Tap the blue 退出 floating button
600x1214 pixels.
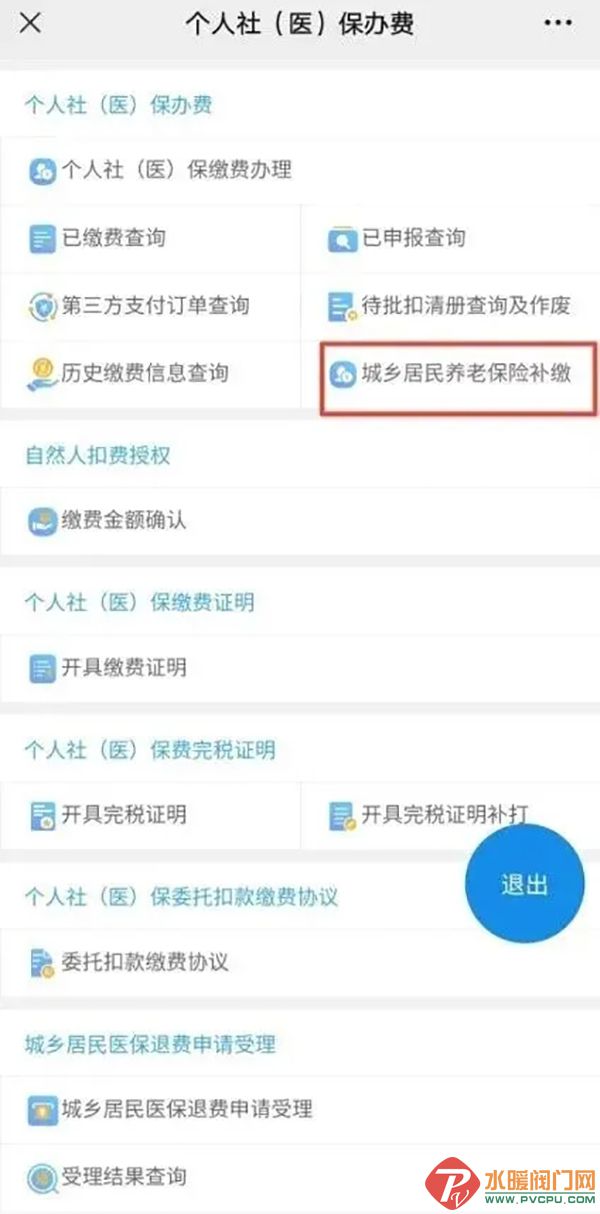pos(524,884)
